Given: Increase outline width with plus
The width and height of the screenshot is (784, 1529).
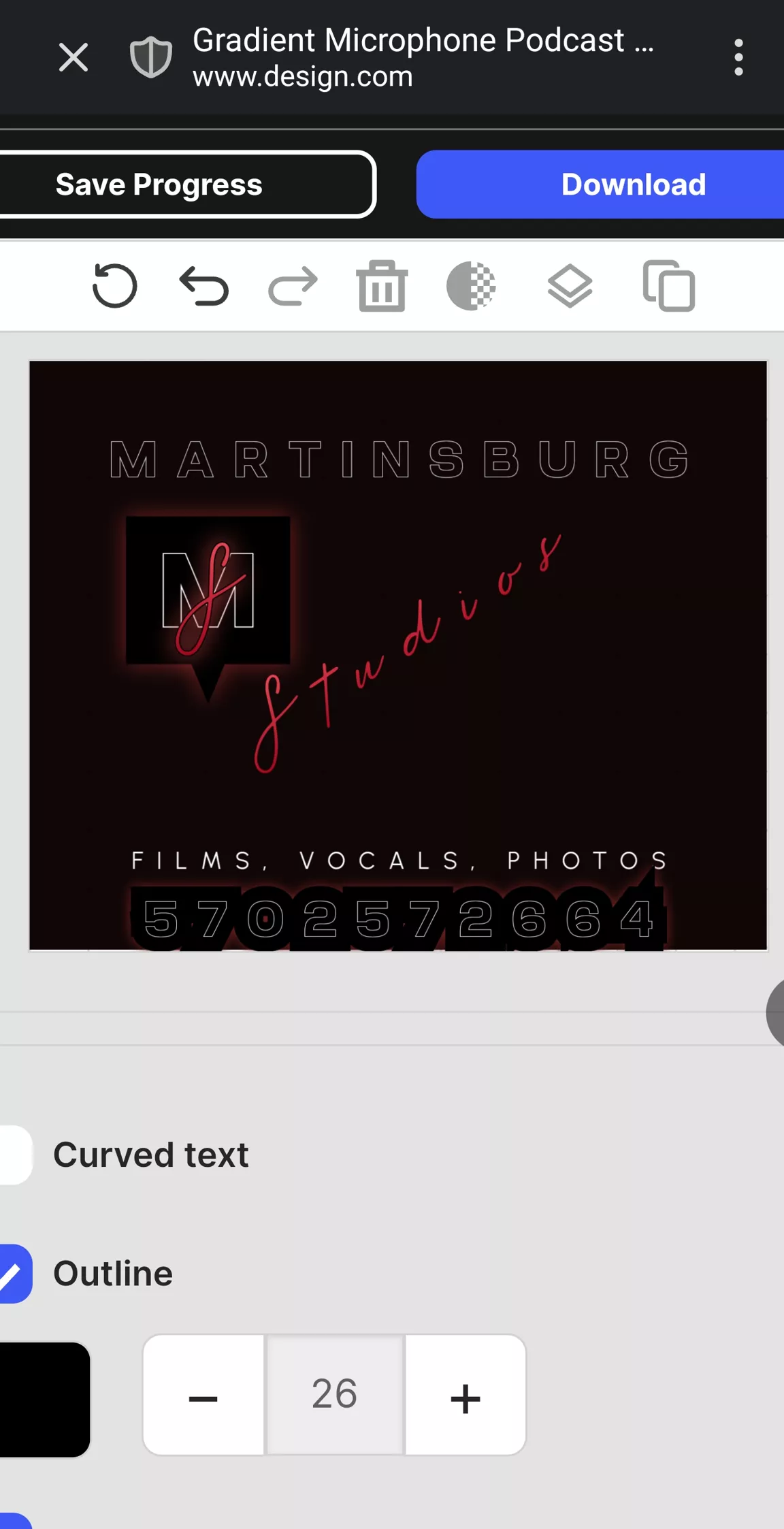Looking at the screenshot, I should point(465,1395).
